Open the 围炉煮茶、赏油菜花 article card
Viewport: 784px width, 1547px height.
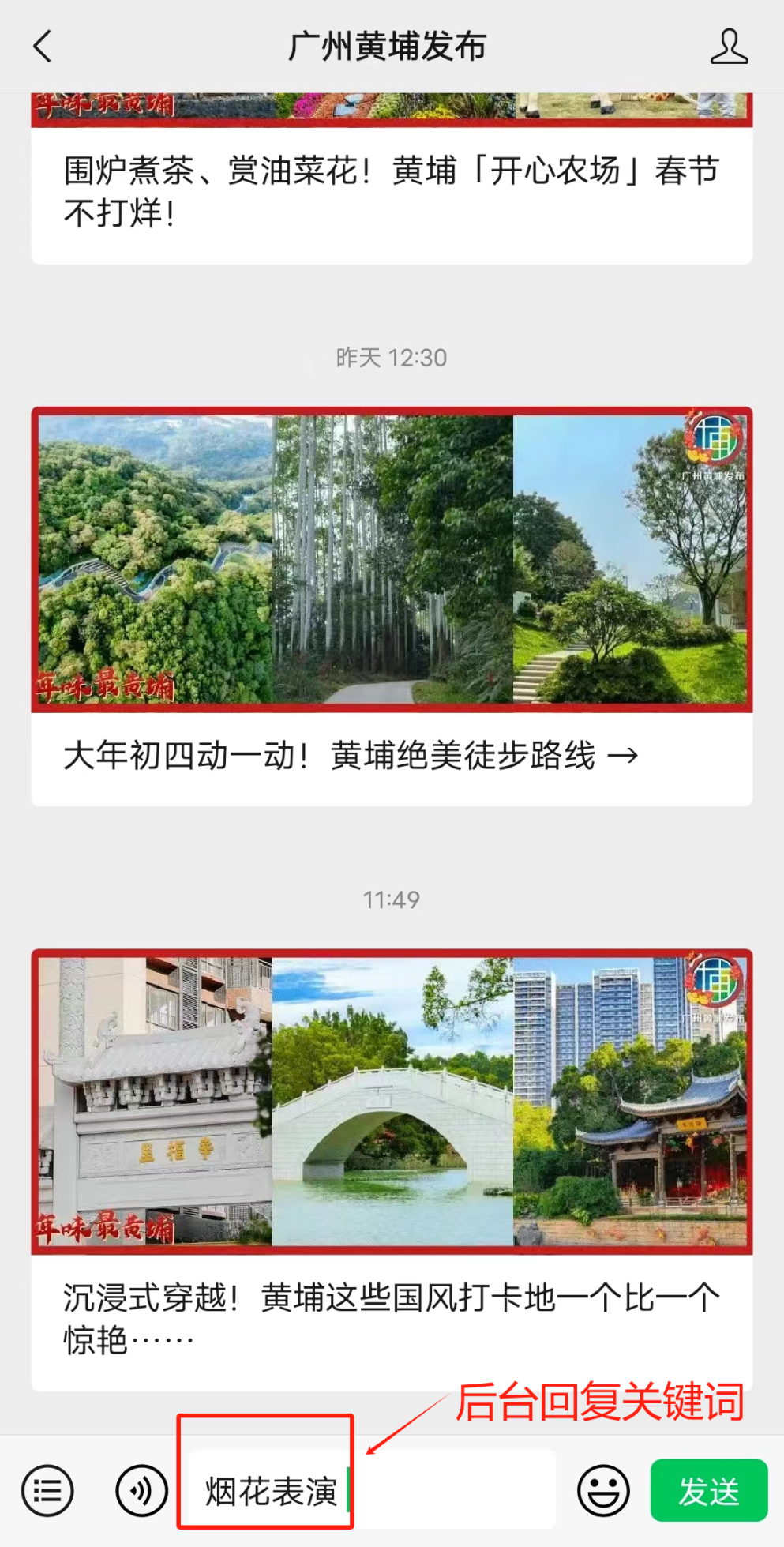392,178
